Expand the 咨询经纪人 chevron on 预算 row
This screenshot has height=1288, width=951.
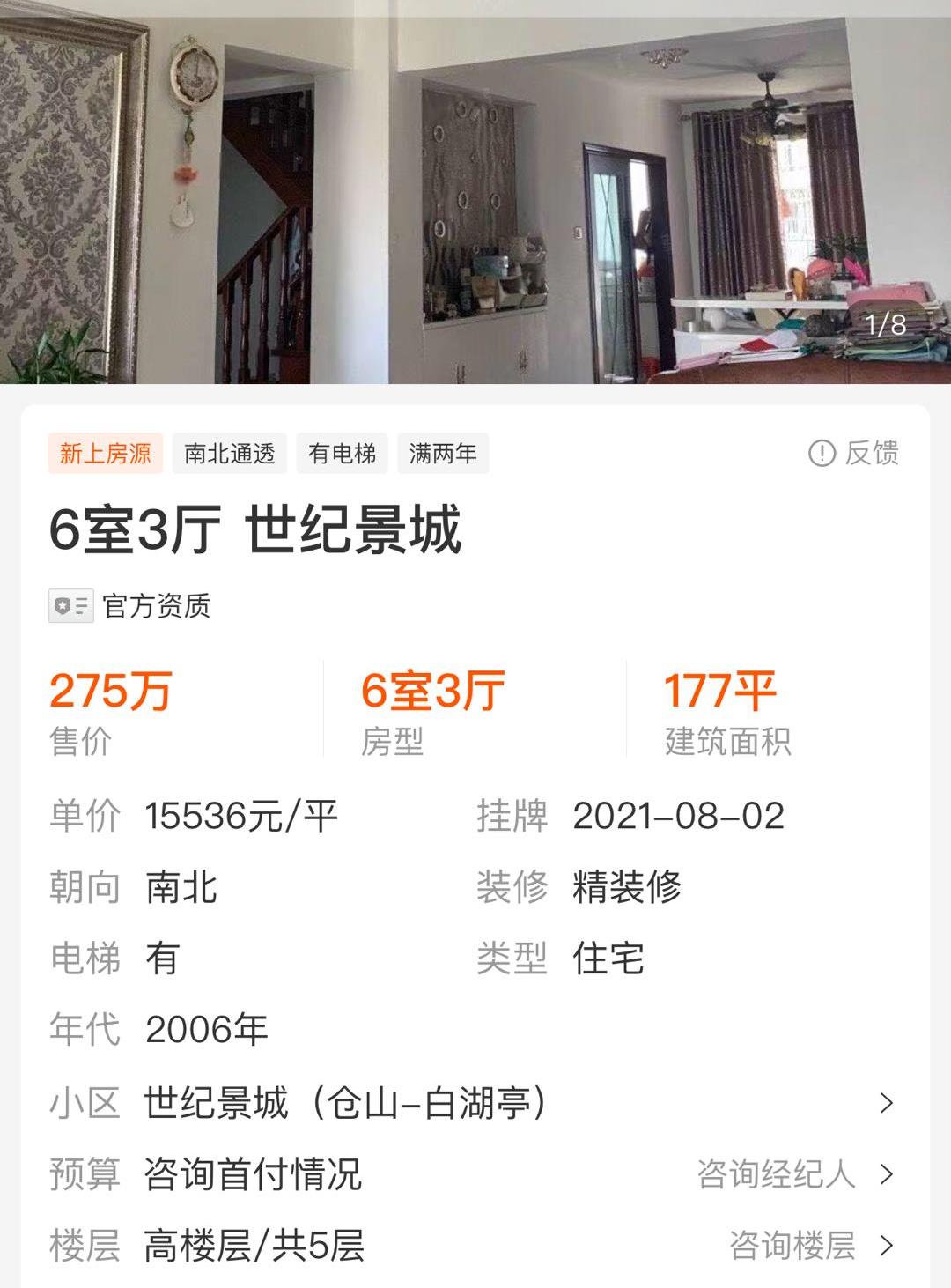point(889,1172)
